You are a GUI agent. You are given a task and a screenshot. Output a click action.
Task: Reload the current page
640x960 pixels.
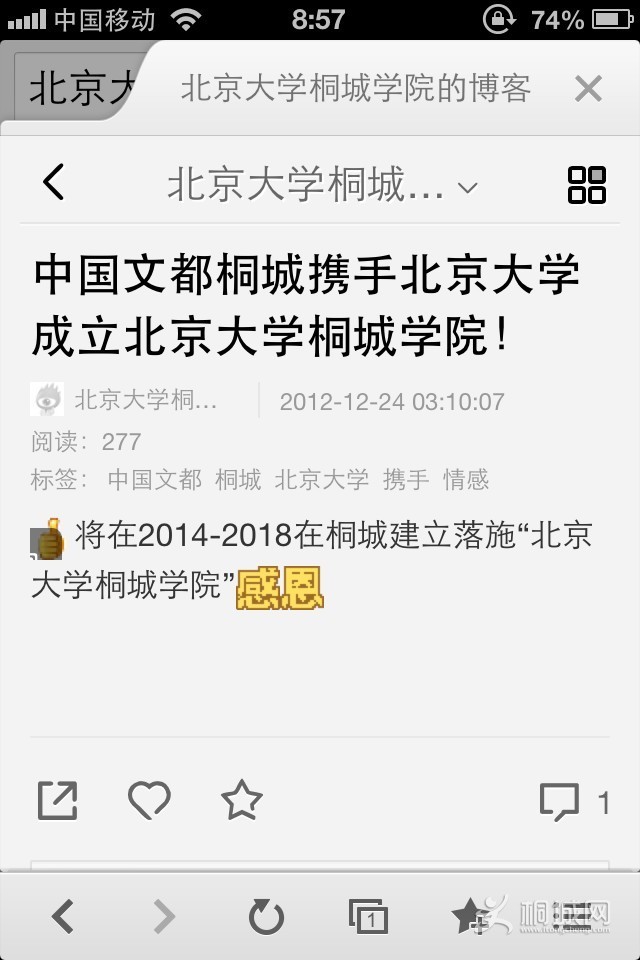(266, 915)
